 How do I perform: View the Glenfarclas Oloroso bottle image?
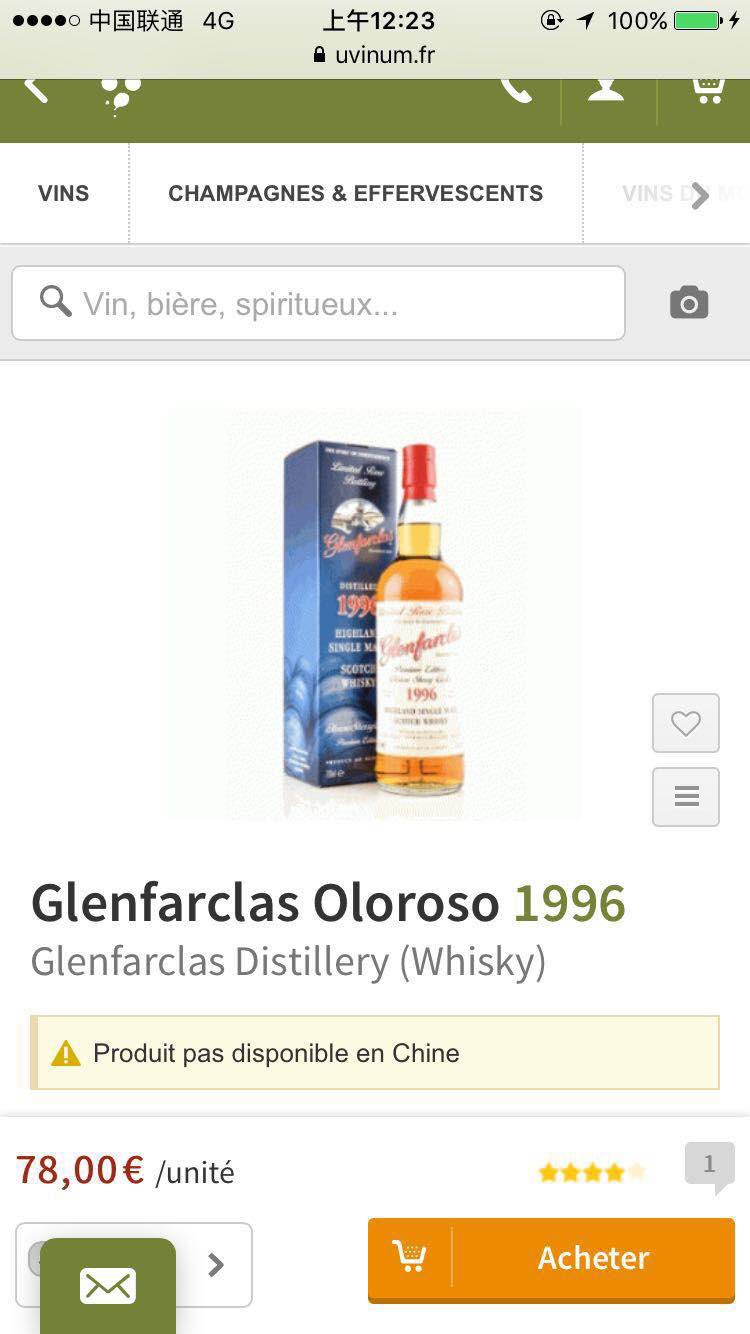pos(374,614)
